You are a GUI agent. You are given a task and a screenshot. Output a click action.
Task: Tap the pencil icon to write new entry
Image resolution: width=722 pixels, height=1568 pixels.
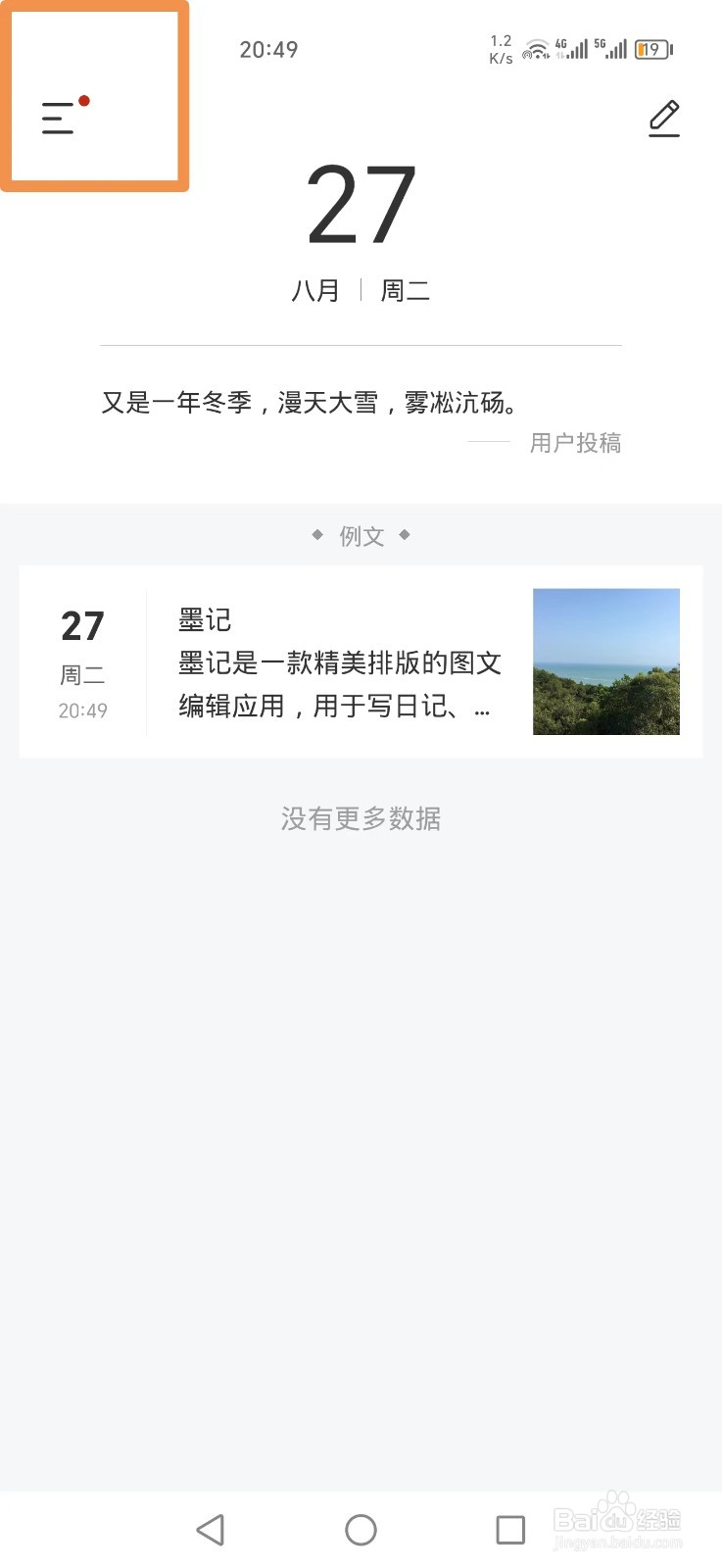click(x=664, y=119)
